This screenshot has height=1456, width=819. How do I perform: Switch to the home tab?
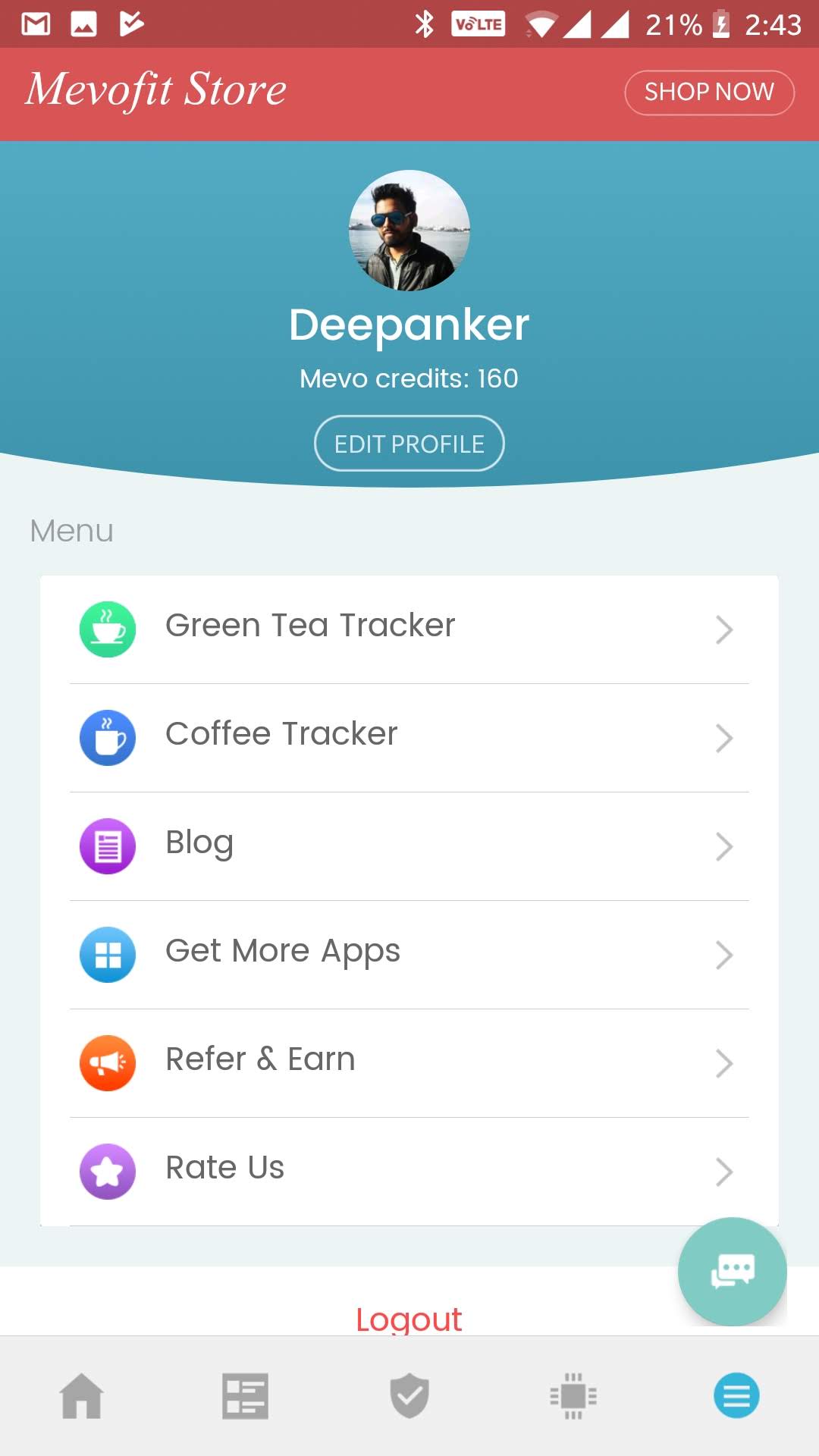click(x=82, y=1395)
